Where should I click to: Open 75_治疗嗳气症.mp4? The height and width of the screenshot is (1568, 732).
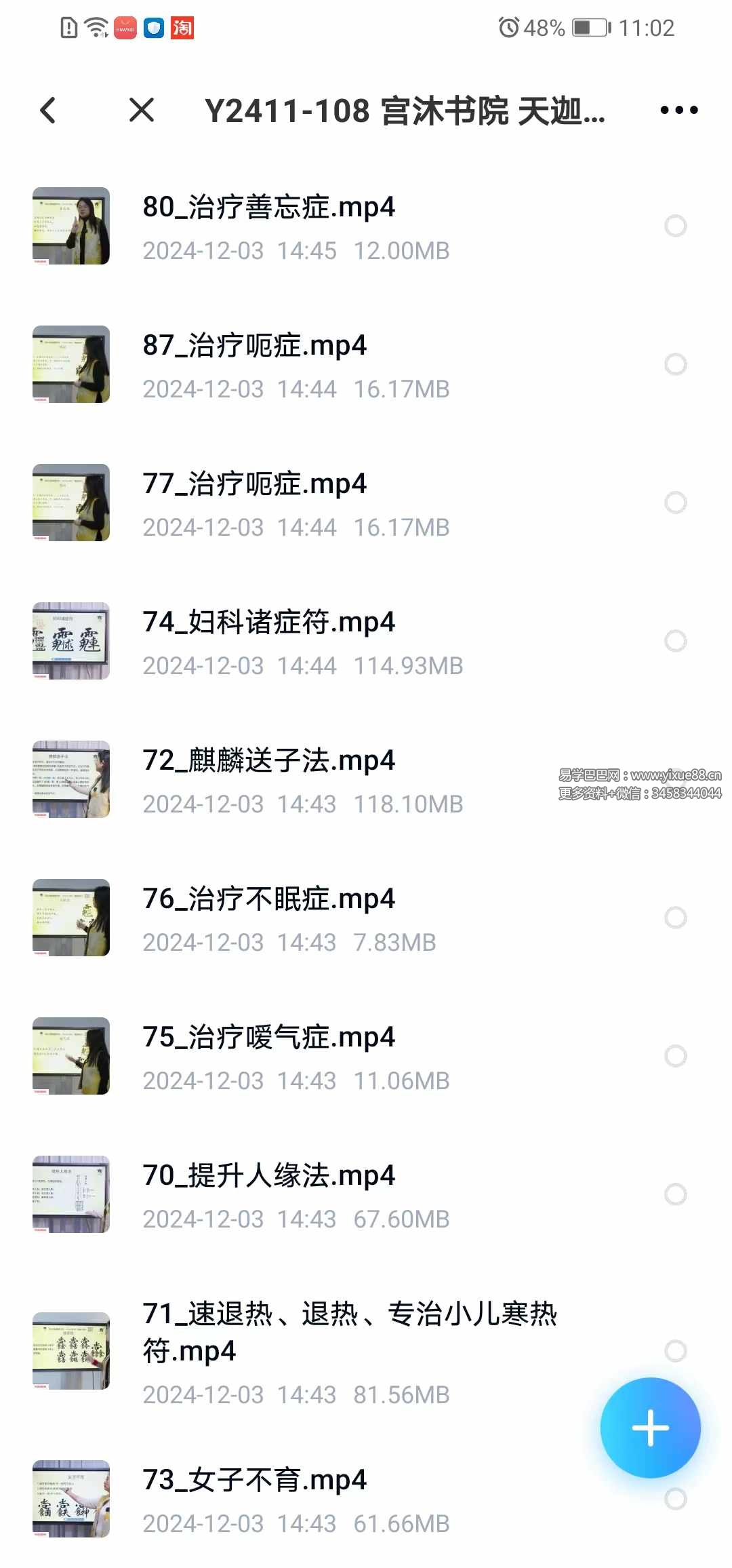268,1038
